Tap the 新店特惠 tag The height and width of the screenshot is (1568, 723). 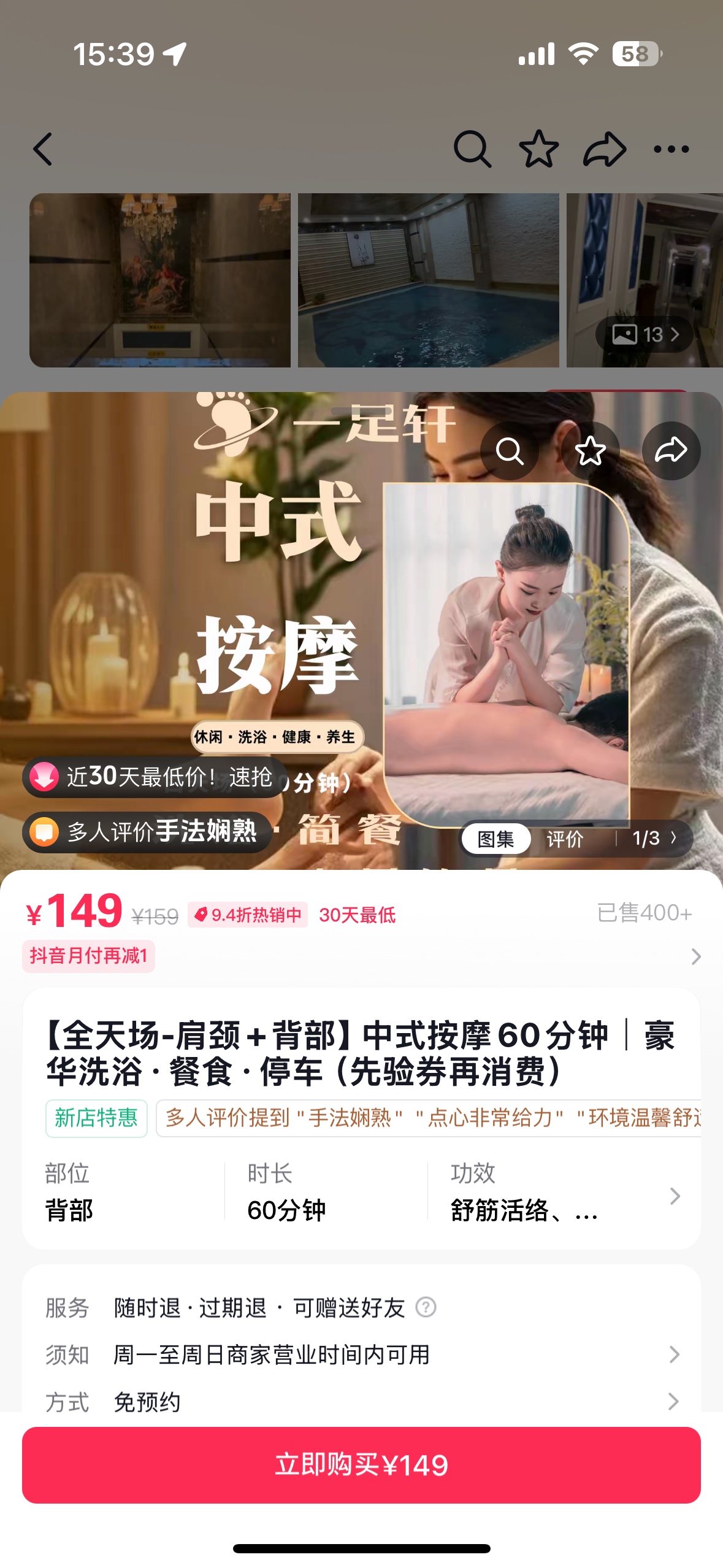click(x=96, y=1118)
